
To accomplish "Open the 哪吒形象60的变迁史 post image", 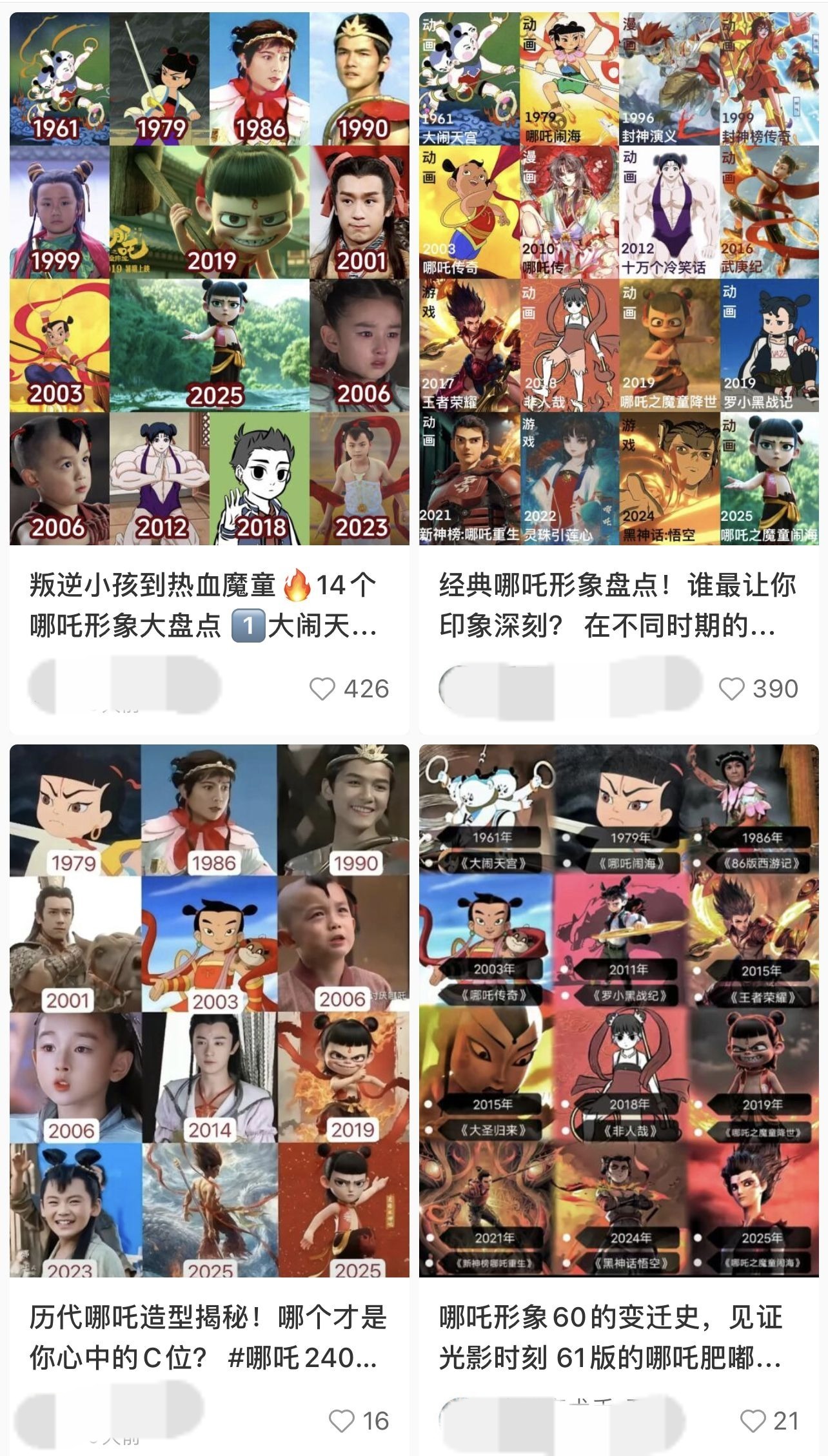I will pos(619,1011).
